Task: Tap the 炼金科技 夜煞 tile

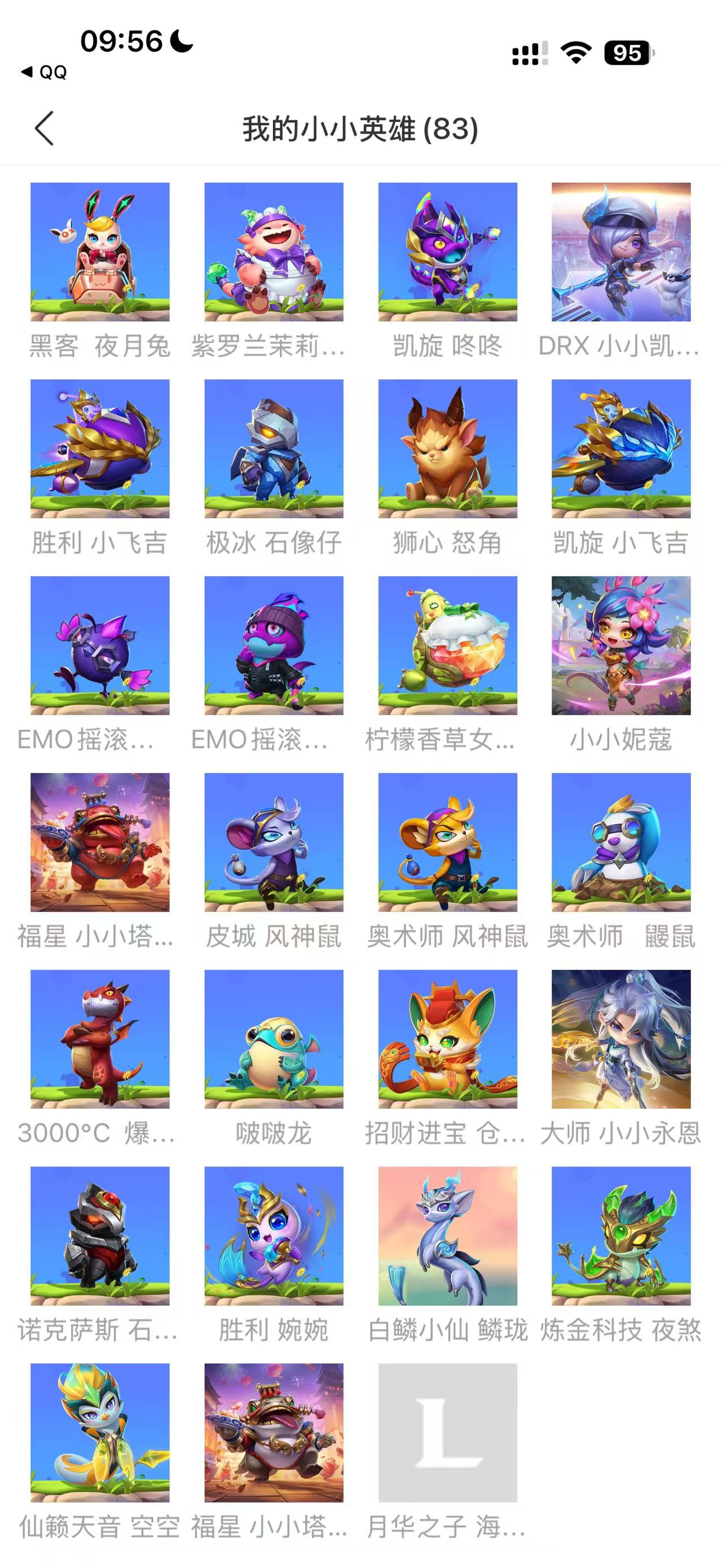Action: pos(621,1236)
